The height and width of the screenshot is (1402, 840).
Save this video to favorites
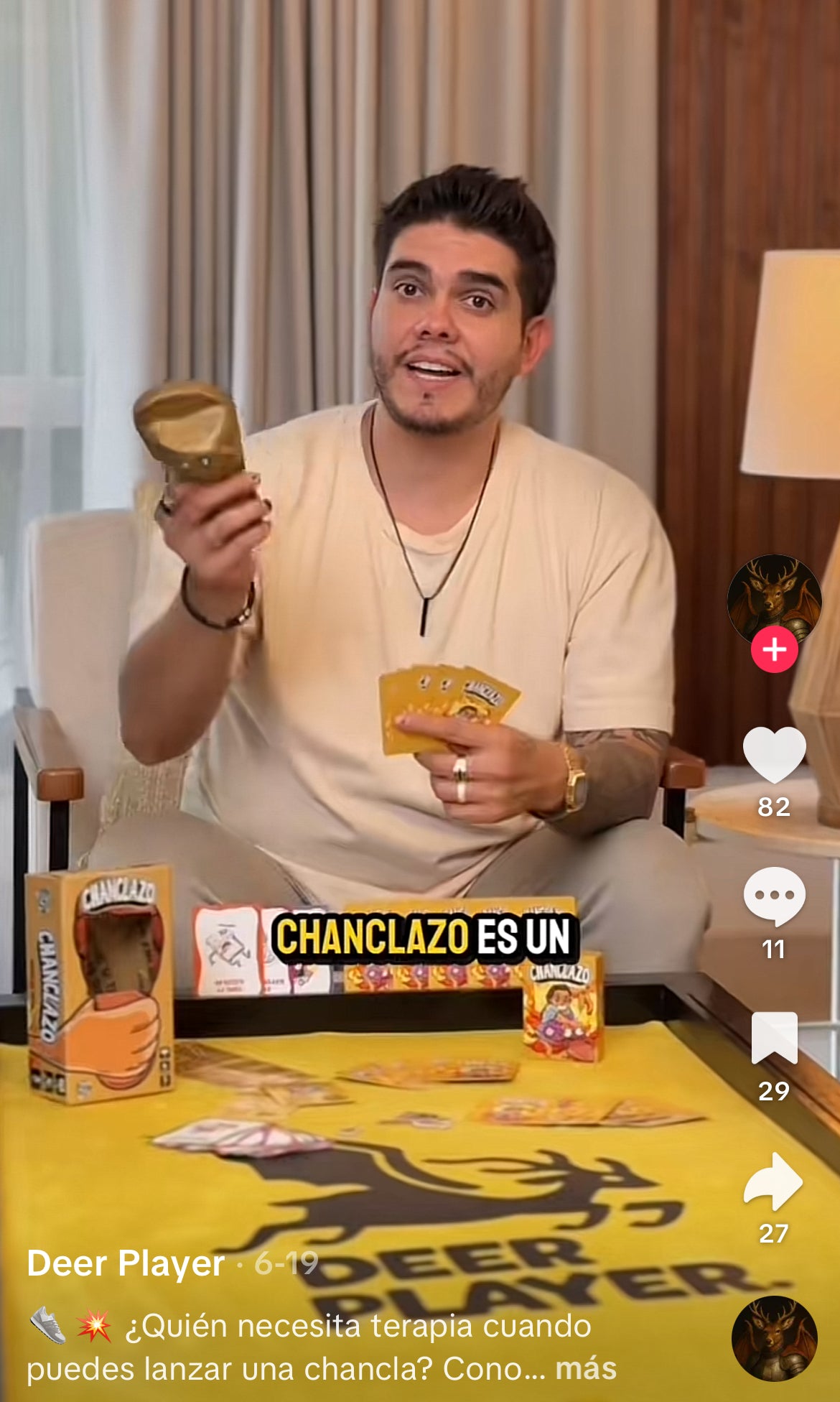773,1038
